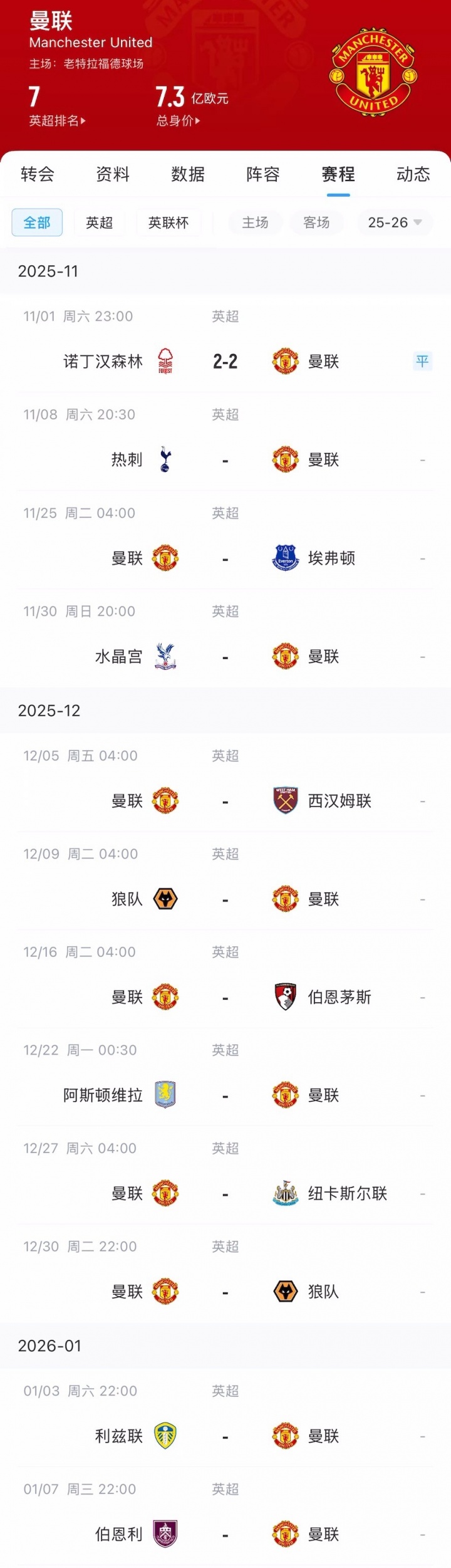Screen dimensions: 451x1568
Task: Show only 客场 matches
Action: (x=316, y=222)
